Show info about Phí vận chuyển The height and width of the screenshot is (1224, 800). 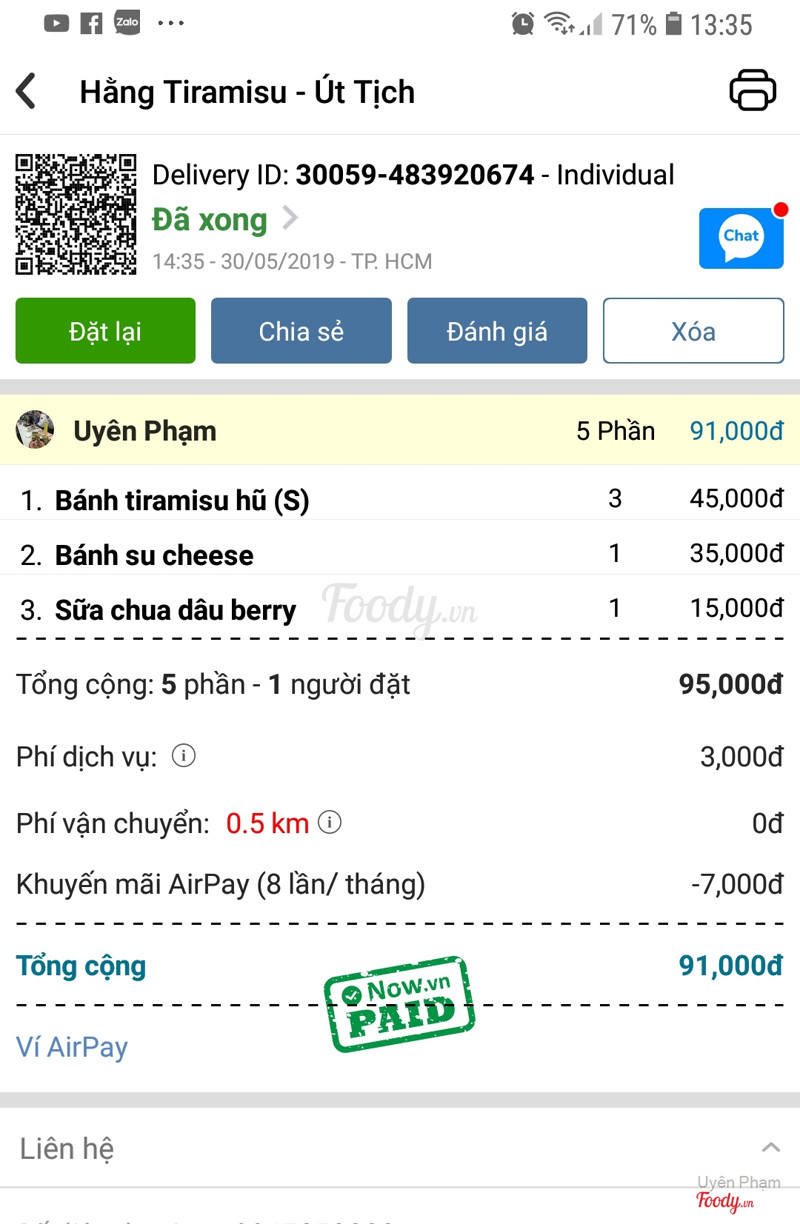329,823
